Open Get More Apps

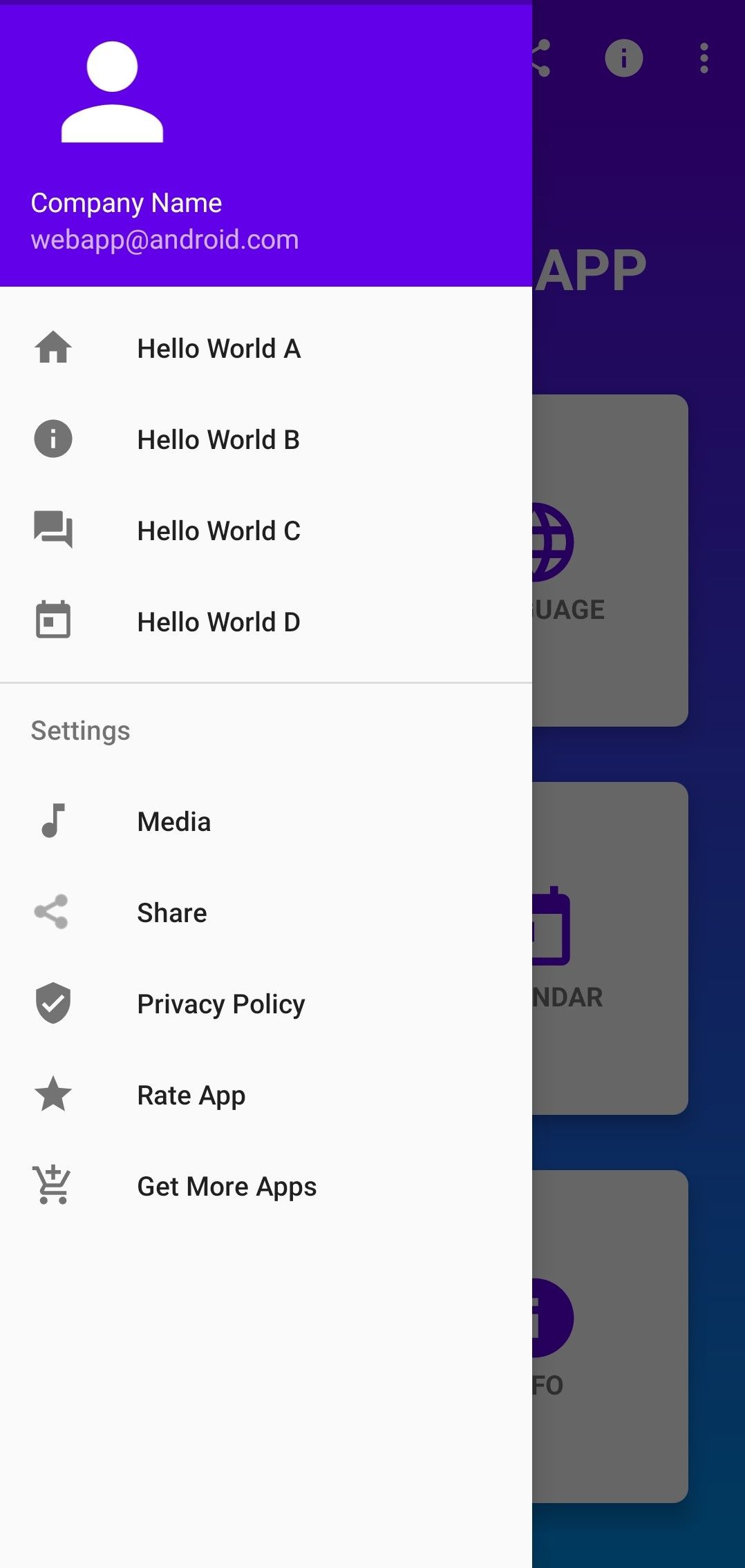click(x=266, y=1186)
